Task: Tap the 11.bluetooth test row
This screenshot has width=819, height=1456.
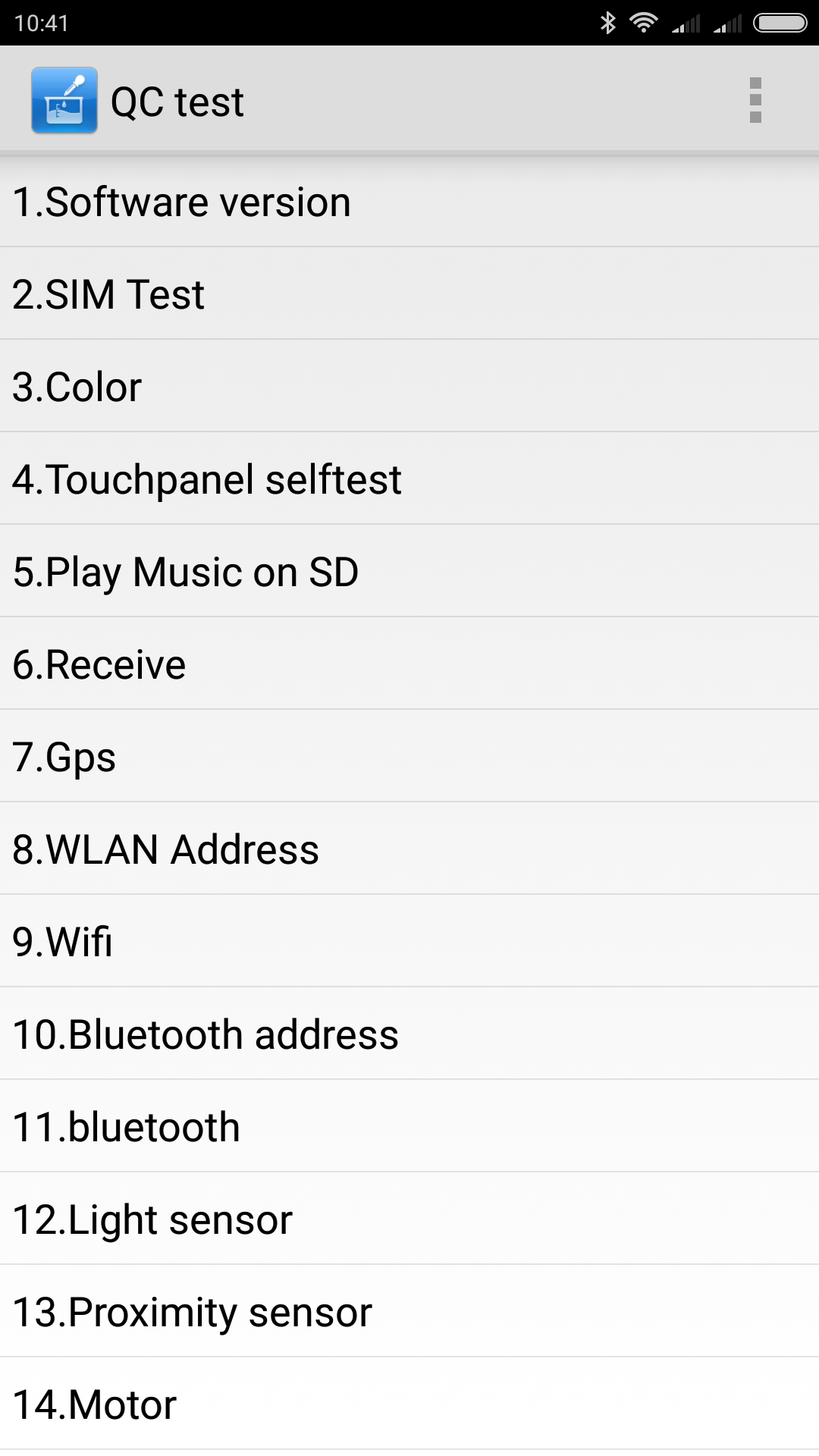Action: tap(409, 1127)
